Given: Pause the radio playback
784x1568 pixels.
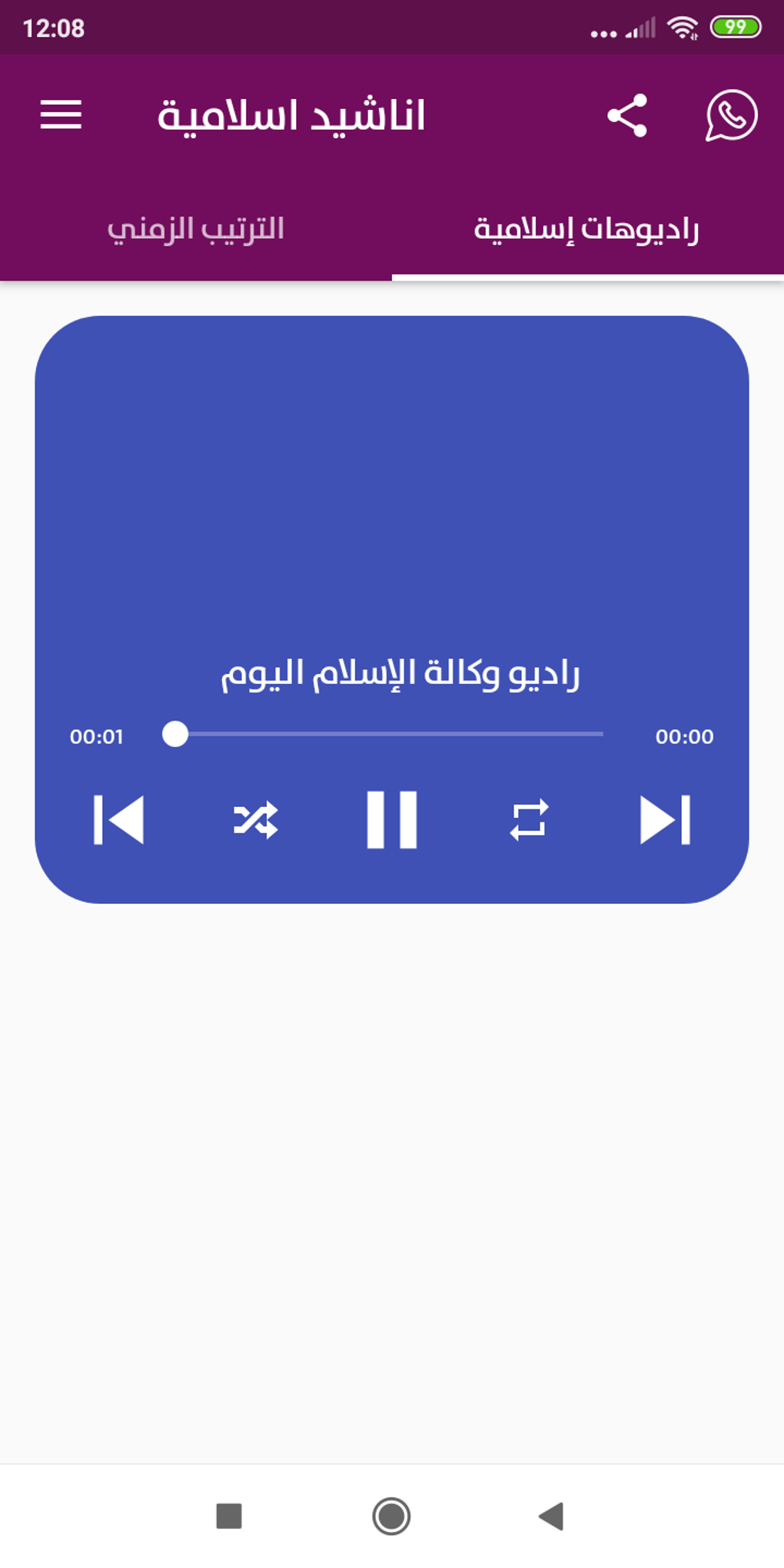Looking at the screenshot, I should [392, 820].
